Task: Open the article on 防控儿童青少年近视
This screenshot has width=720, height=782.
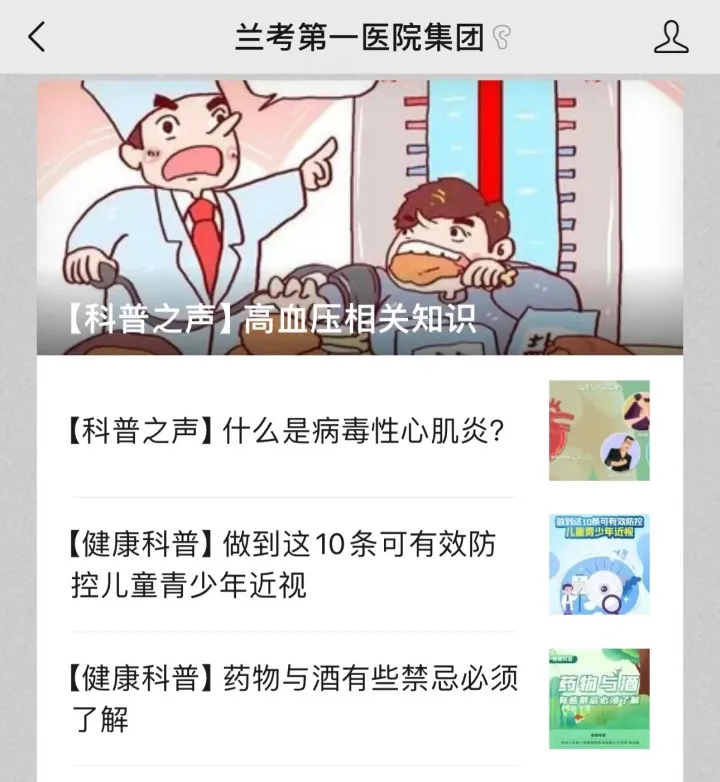Action: 284,565
